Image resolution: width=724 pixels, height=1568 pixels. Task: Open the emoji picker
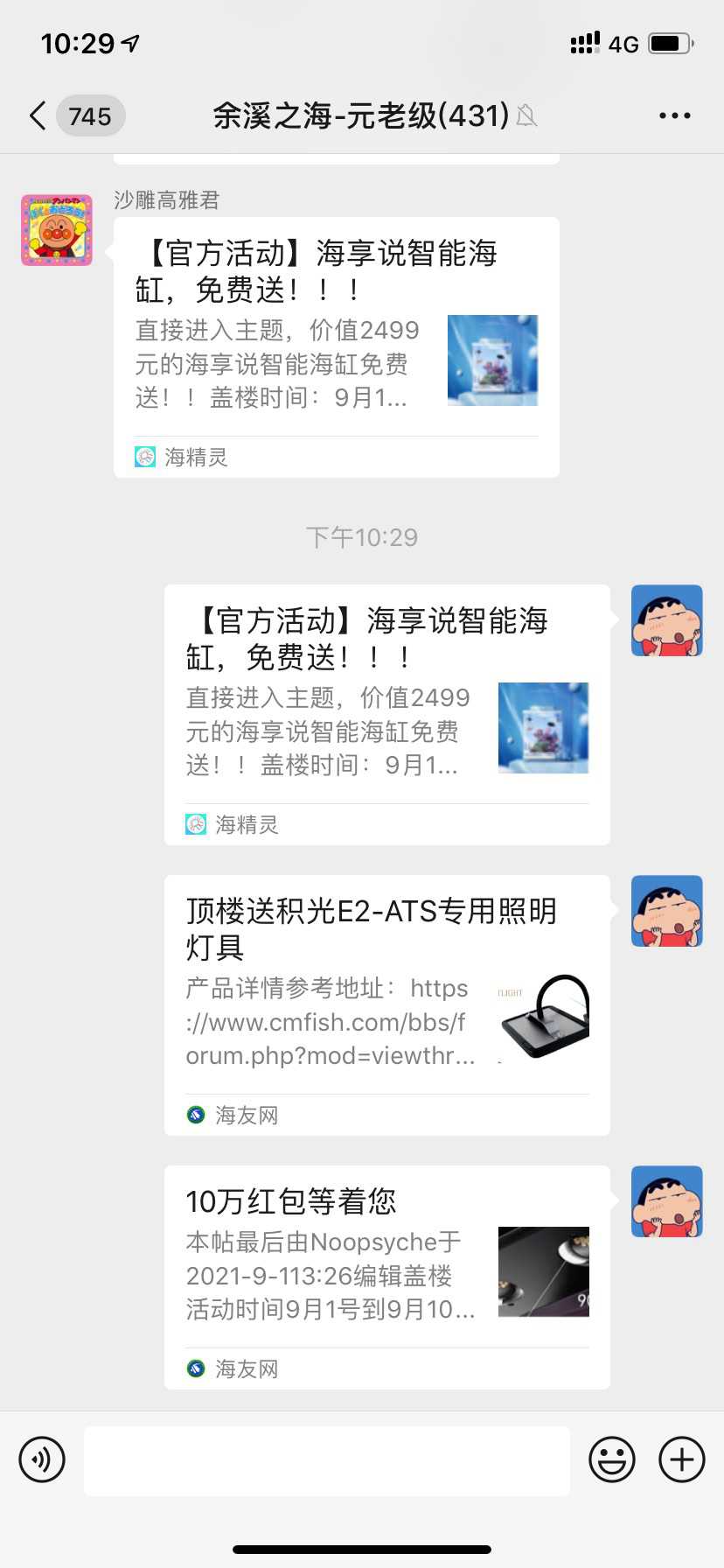tap(611, 1459)
